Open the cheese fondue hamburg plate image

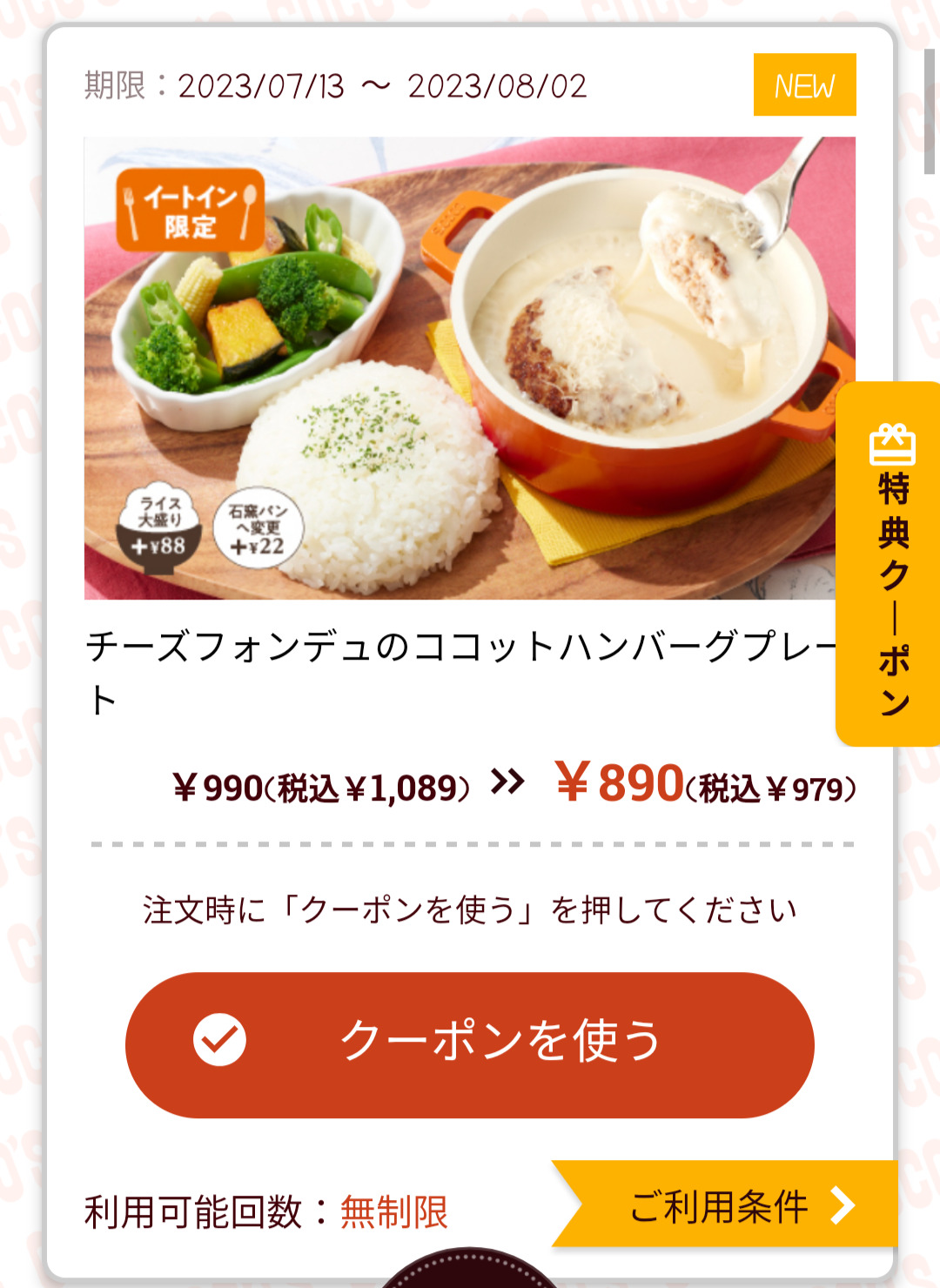coord(461,367)
